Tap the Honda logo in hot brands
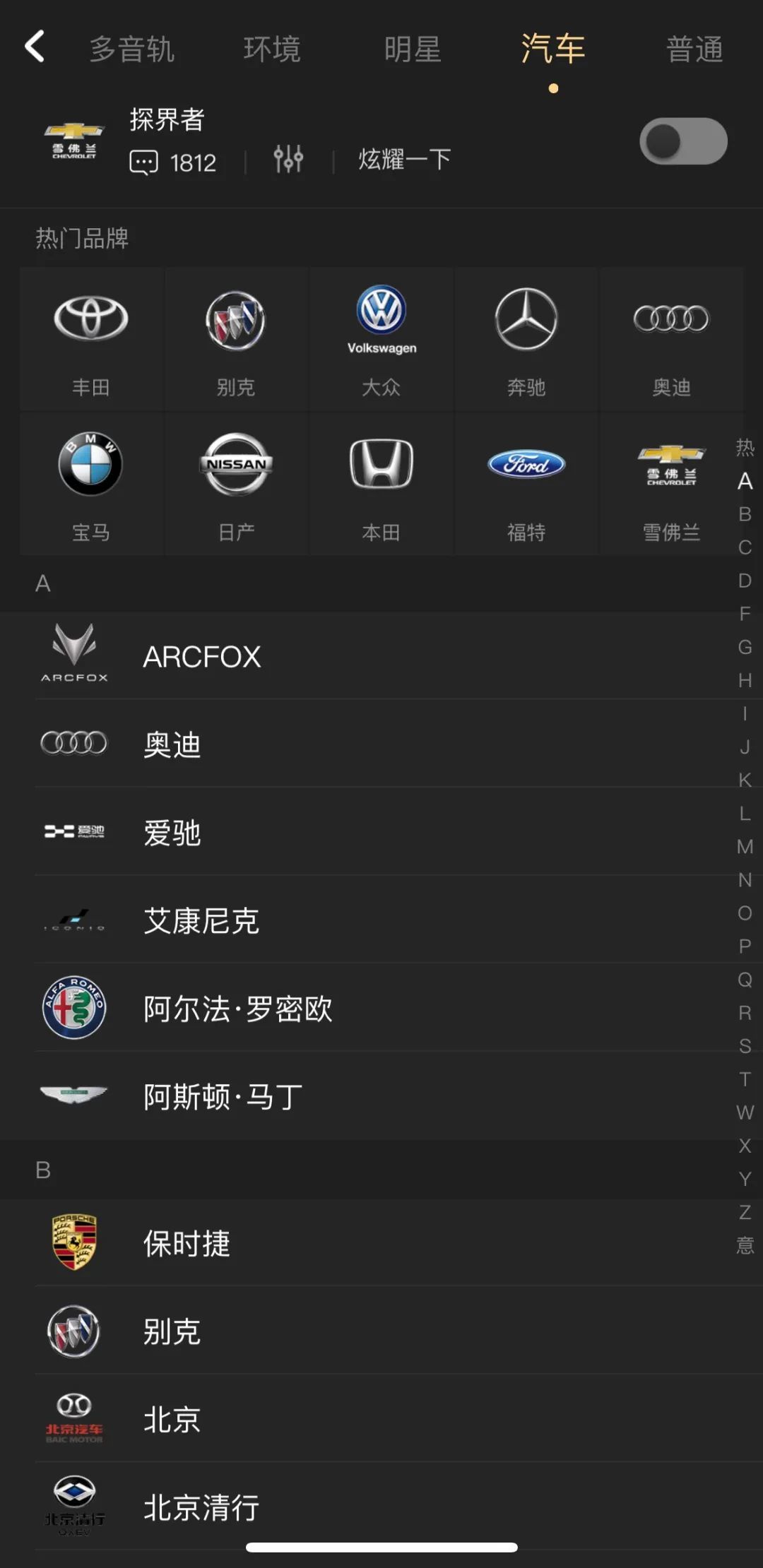Viewport: 763px width, 1568px height. tap(381, 465)
